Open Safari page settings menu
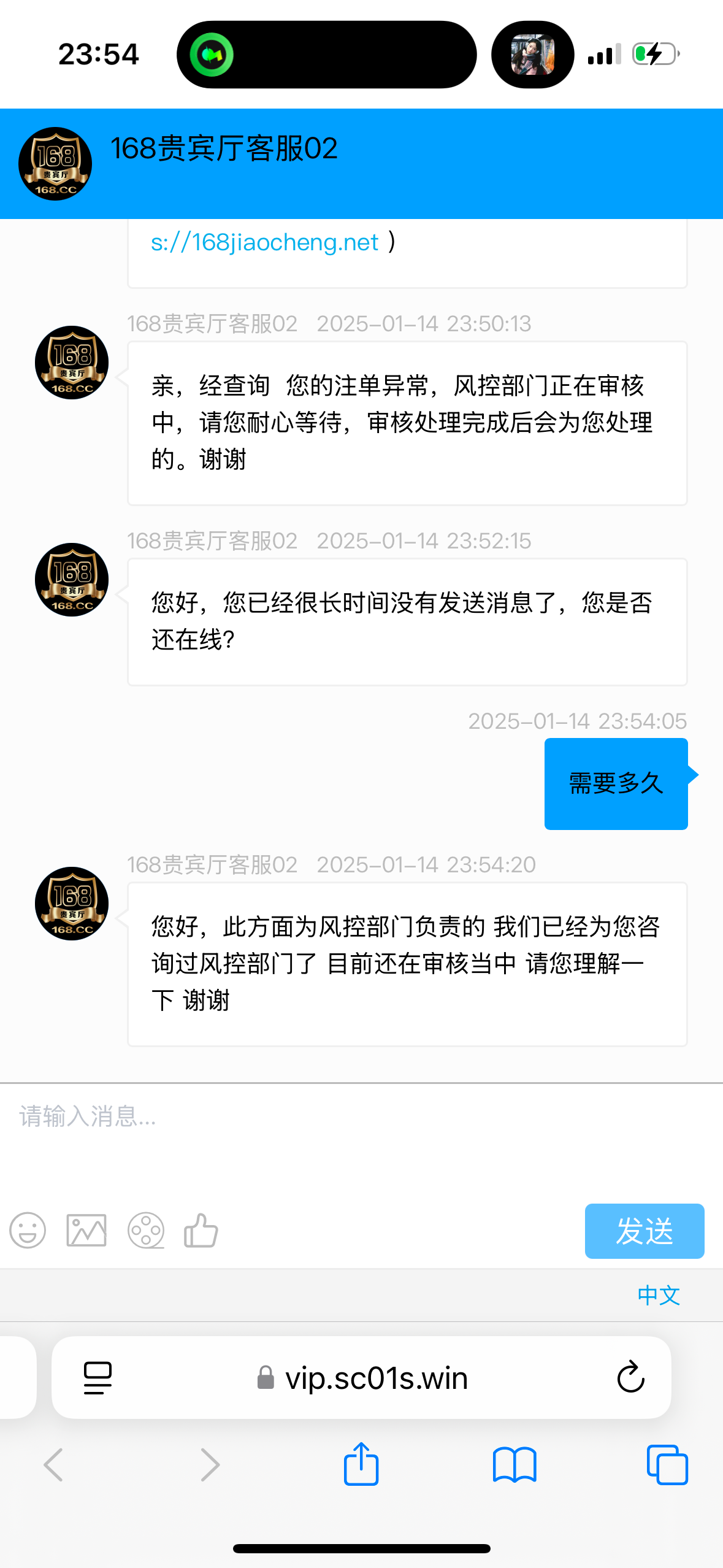The width and height of the screenshot is (723, 1568). [x=98, y=1378]
